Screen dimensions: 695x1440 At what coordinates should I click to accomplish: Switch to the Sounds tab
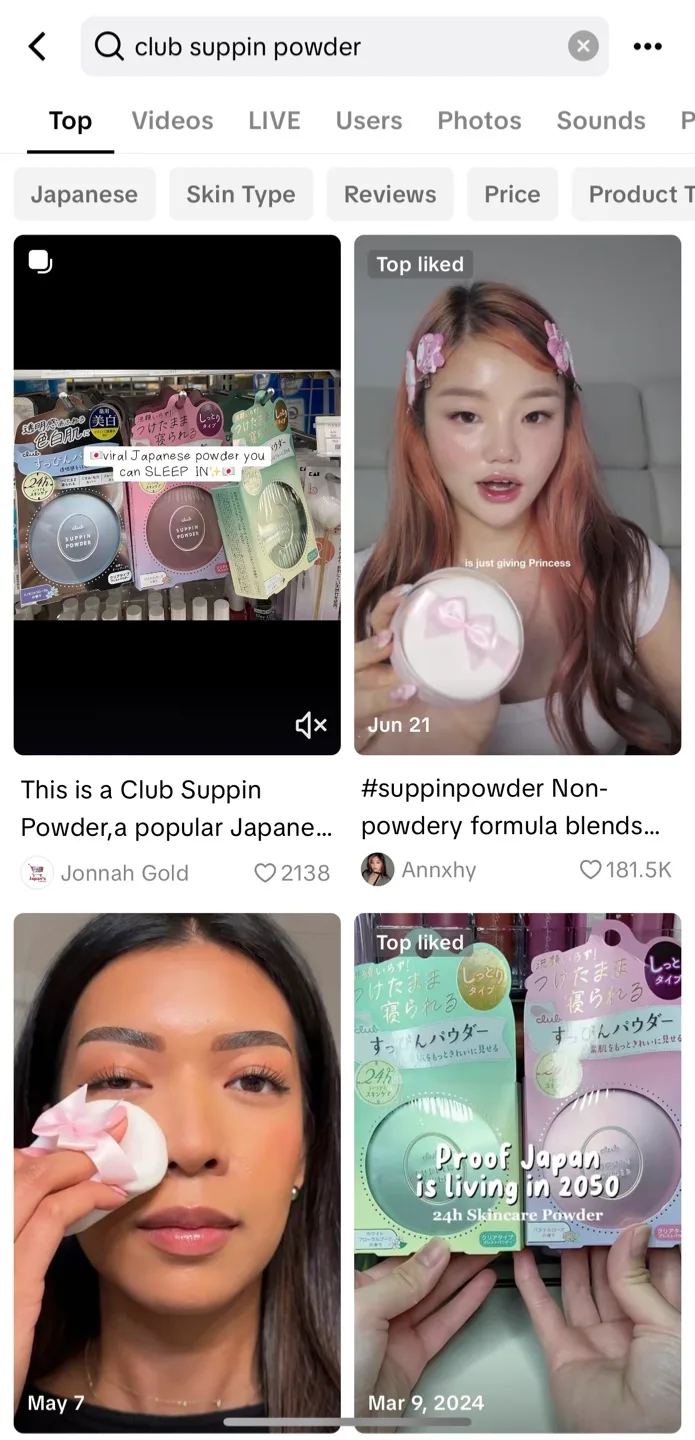600,121
